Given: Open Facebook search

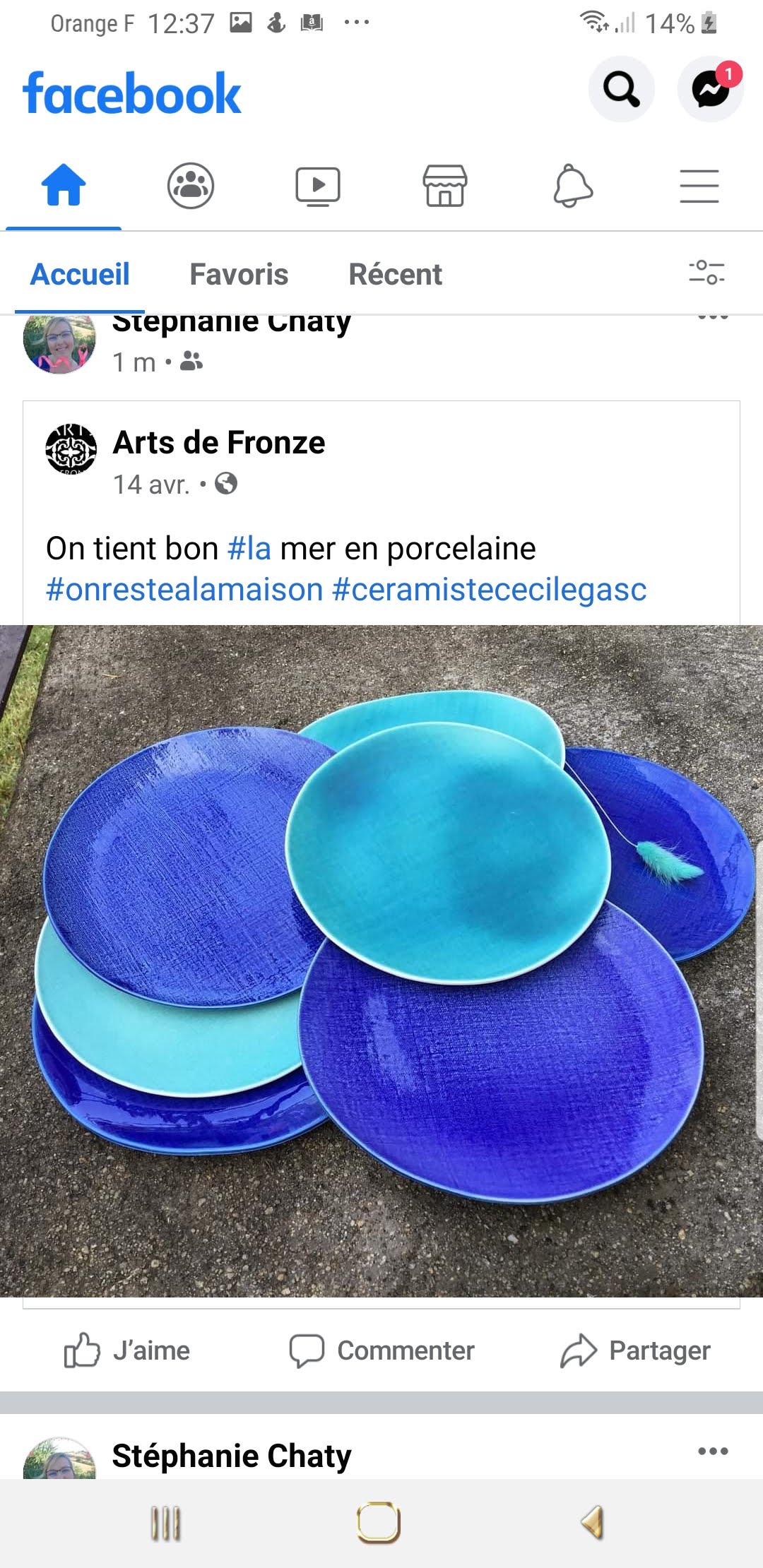Looking at the screenshot, I should point(621,89).
